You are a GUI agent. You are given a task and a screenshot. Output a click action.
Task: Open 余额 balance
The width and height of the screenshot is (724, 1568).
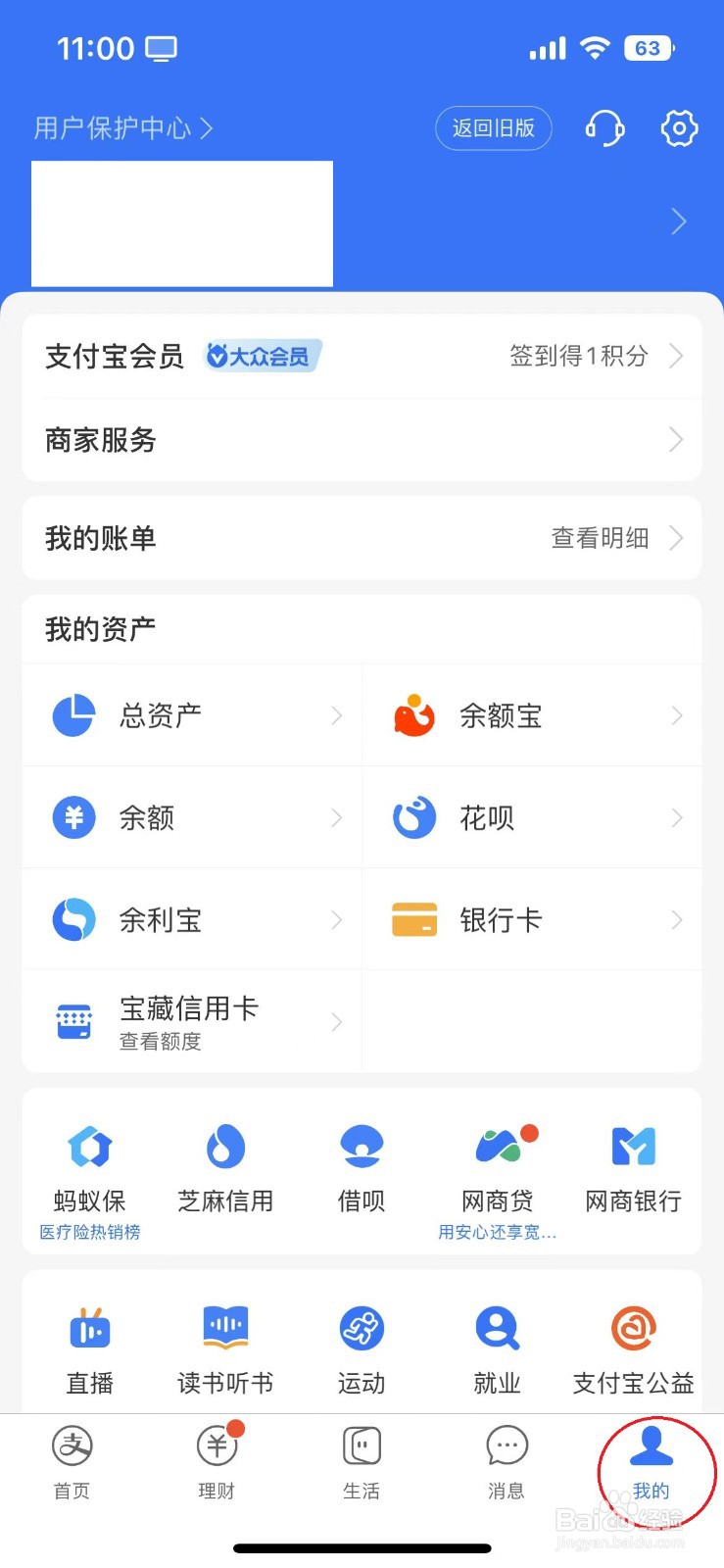click(x=192, y=817)
